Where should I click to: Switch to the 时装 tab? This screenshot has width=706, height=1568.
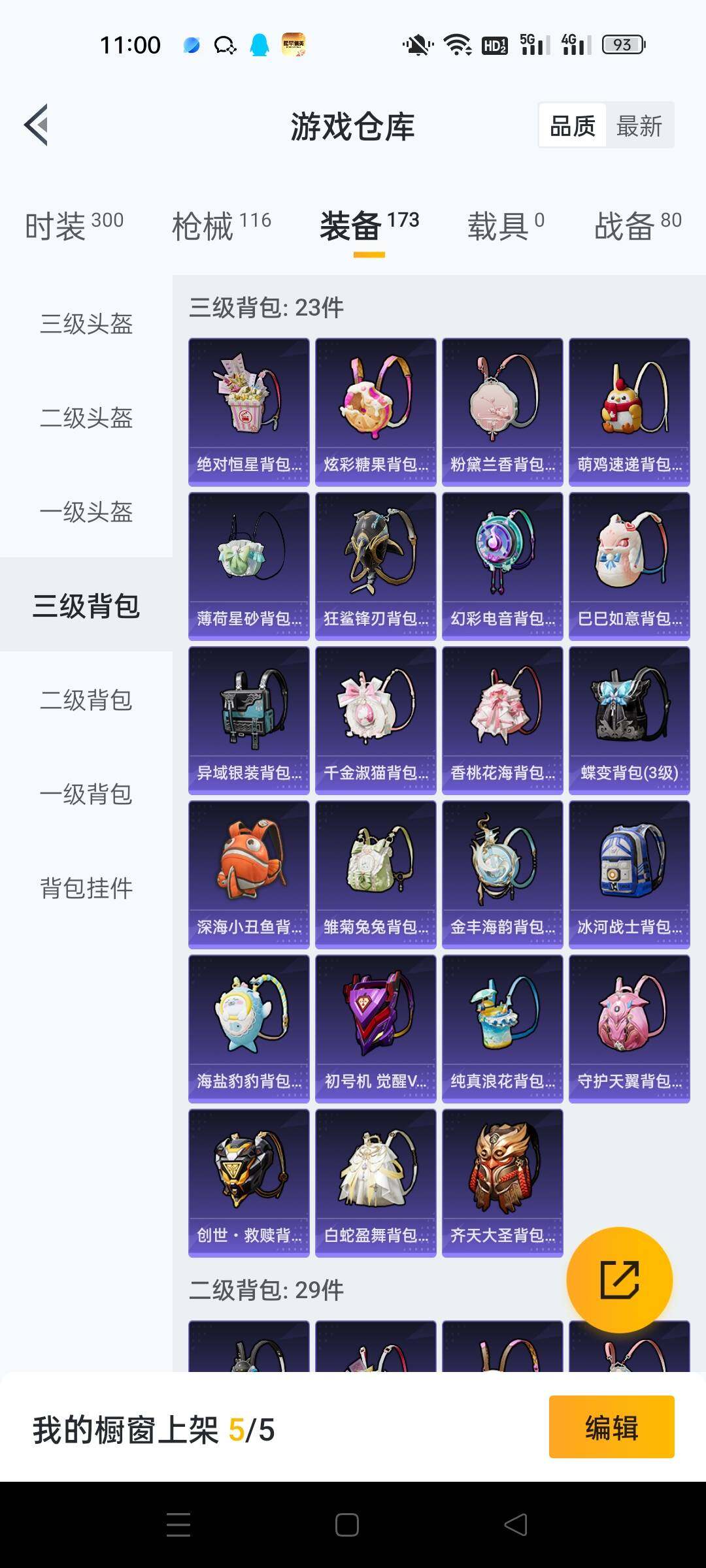[74, 226]
